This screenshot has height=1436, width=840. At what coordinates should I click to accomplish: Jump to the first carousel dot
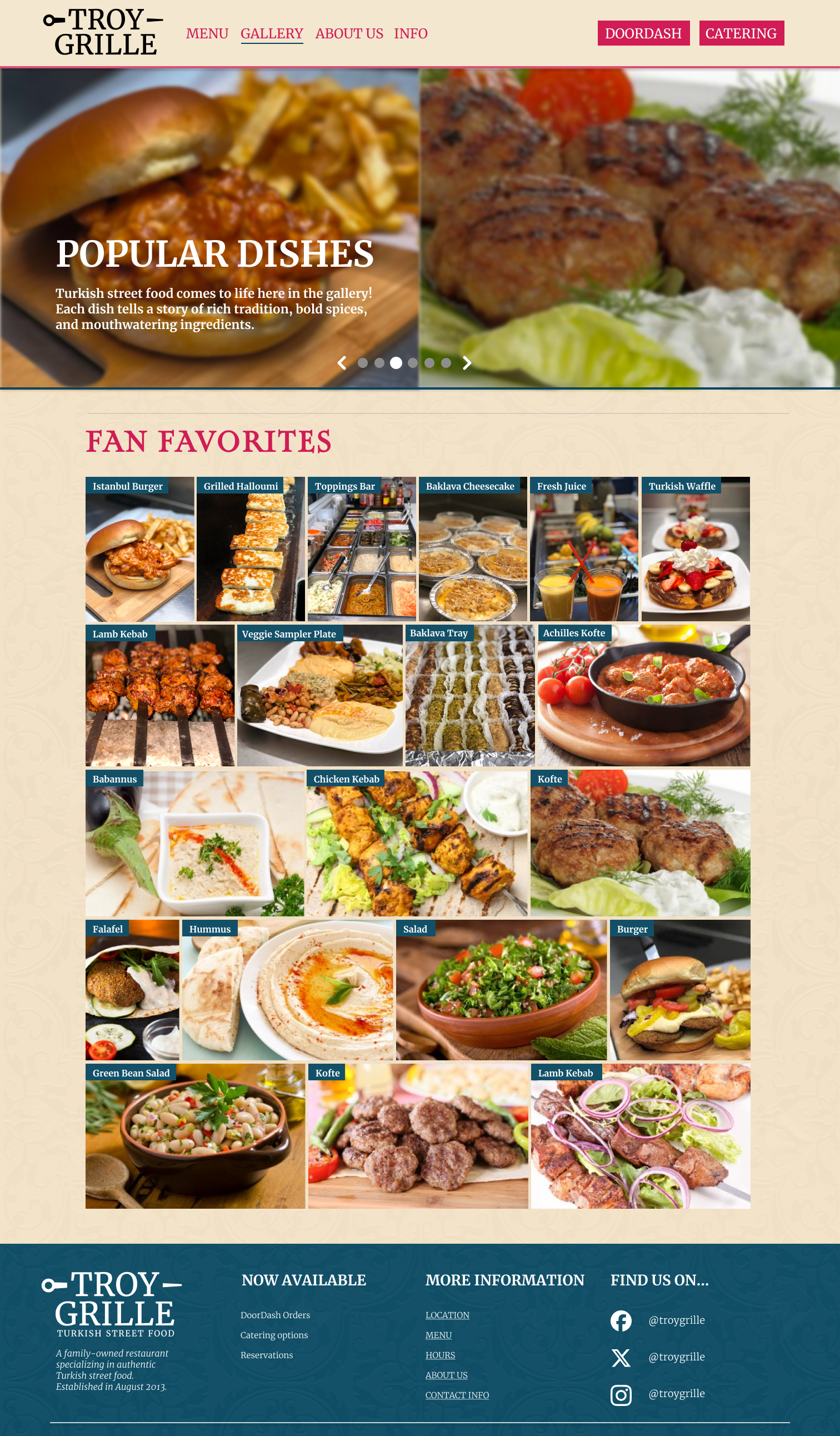tap(362, 363)
